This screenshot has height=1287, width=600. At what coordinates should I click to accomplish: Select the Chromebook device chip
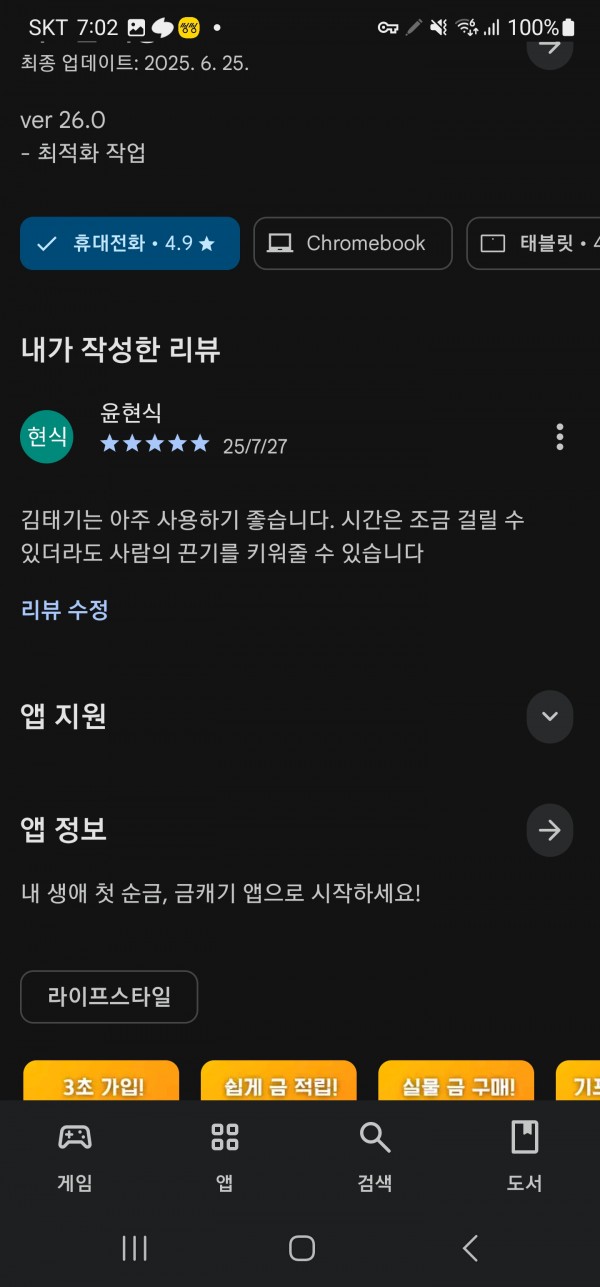(353, 243)
